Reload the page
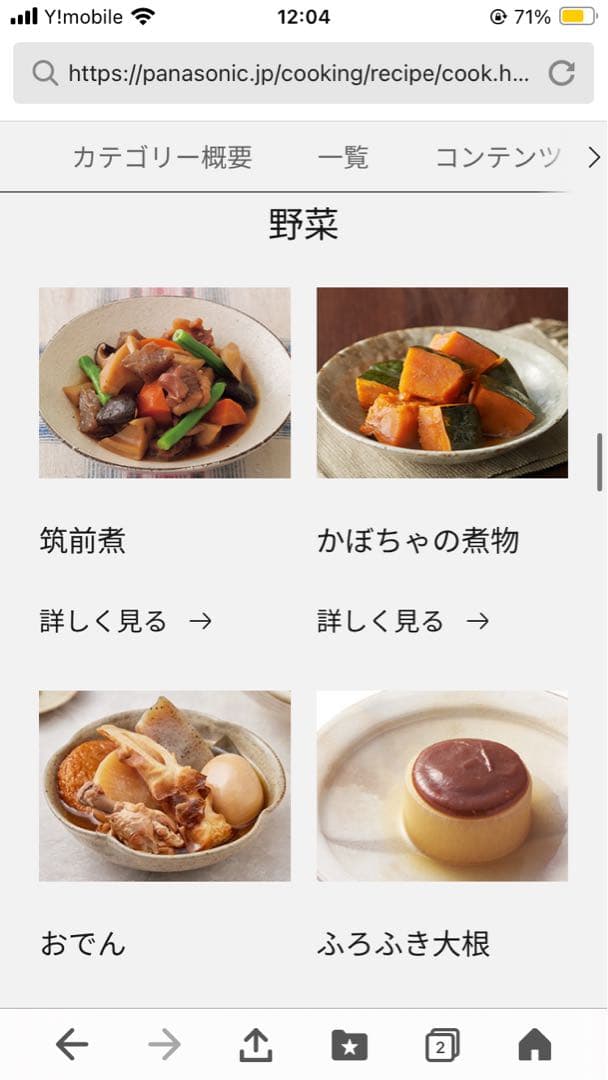Image resolution: width=608 pixels, height=1080 pixels. [562, 73]
